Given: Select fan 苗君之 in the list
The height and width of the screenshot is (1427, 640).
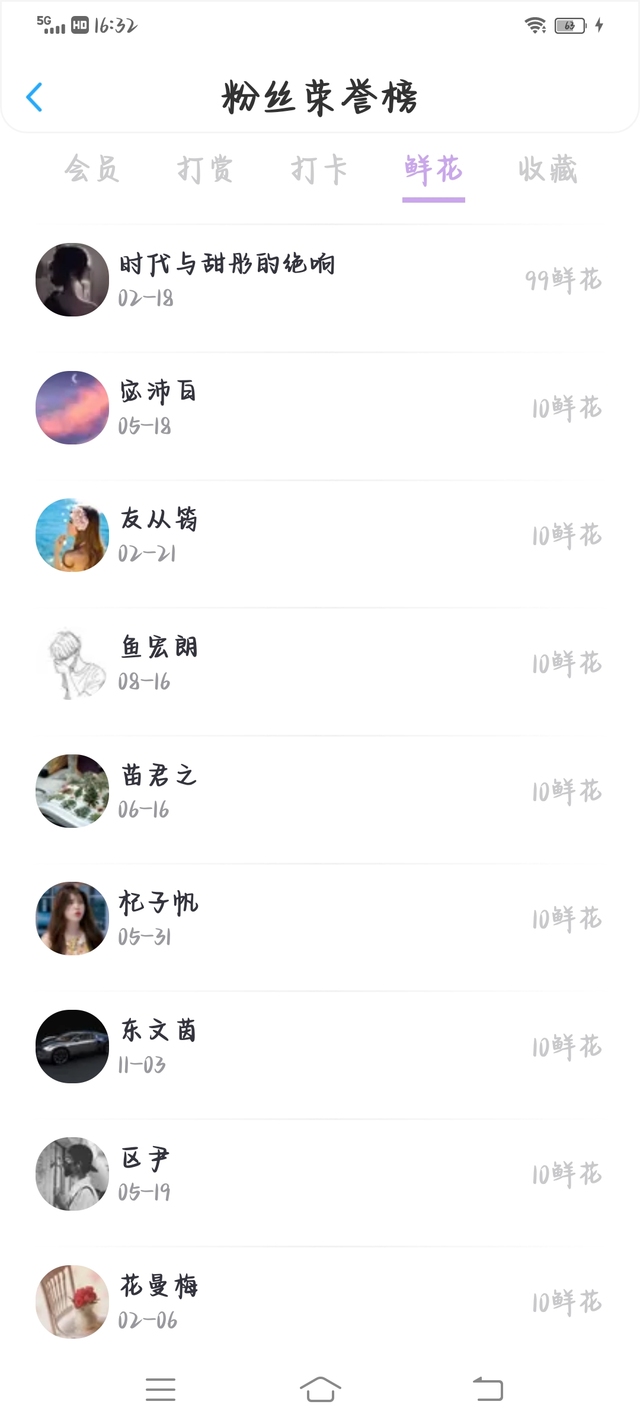Looking at the screenshot, I should pos(318,791).
